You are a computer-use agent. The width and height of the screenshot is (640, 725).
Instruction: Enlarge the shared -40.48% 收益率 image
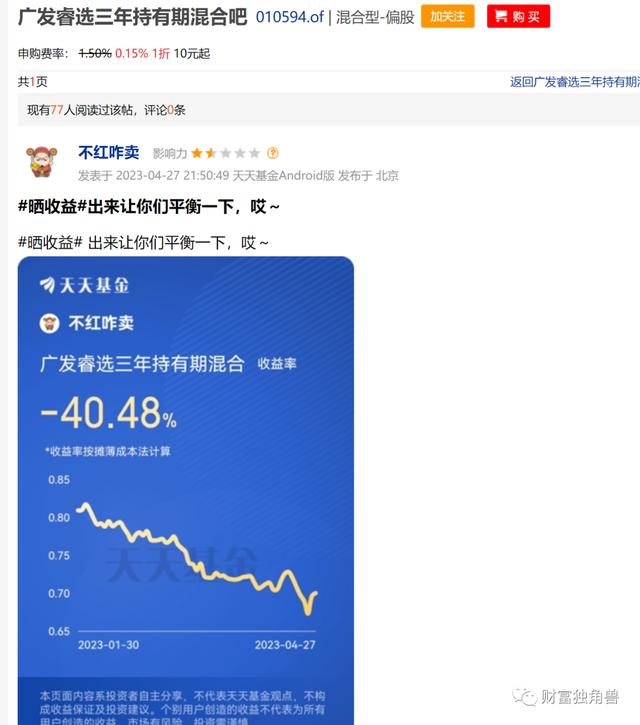point(186,490)
